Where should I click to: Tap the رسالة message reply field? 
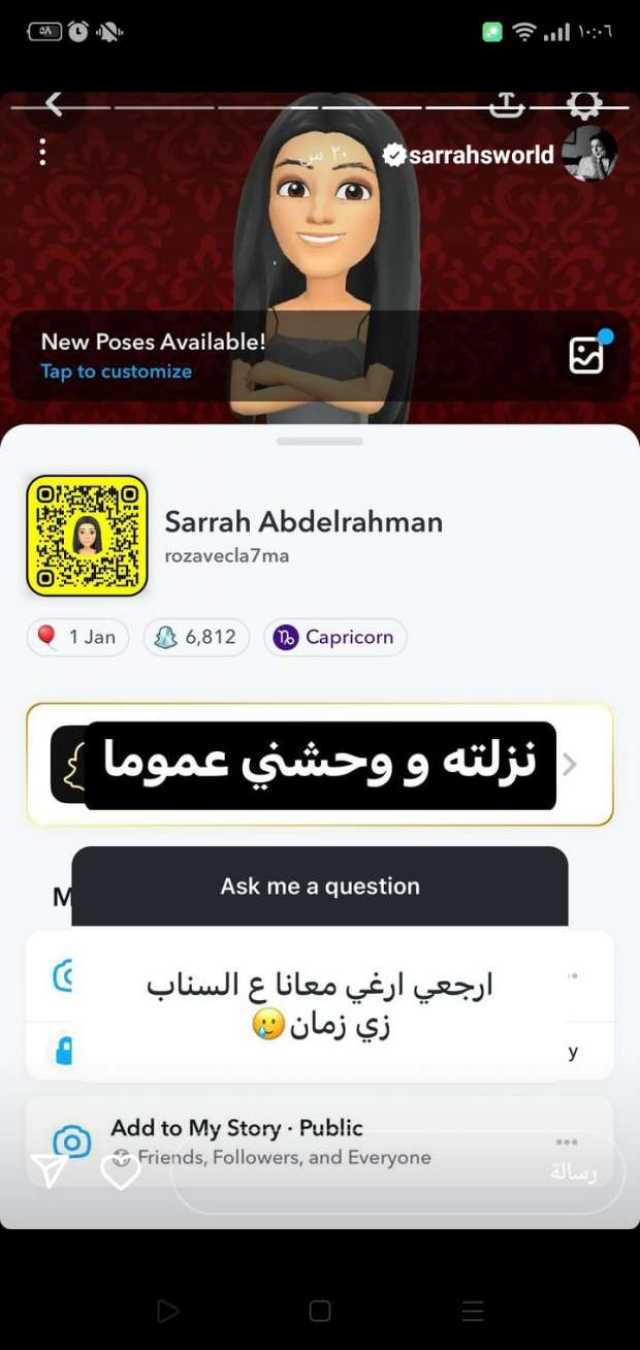tap(390, 1172)
